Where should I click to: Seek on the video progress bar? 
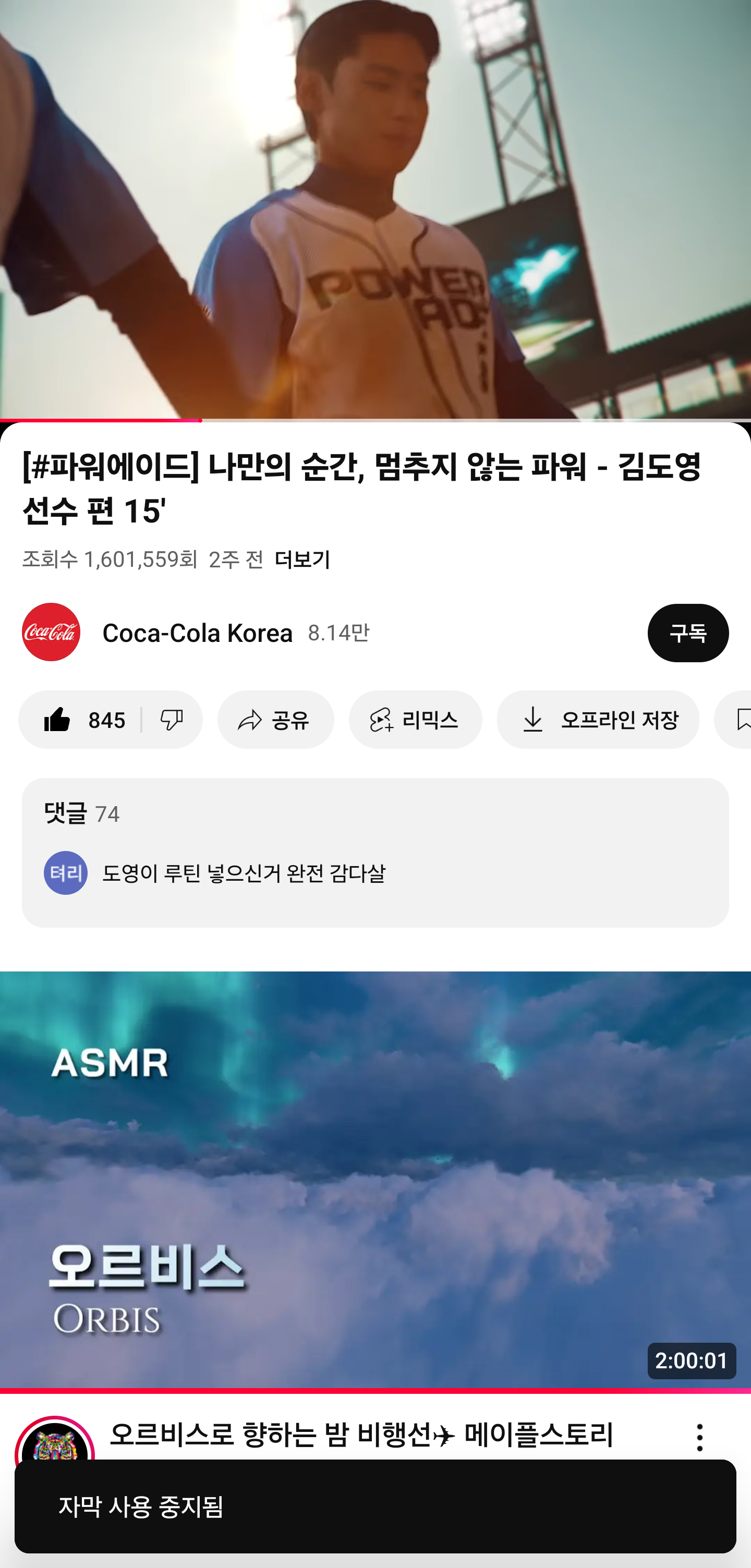(x=375, y=420)
